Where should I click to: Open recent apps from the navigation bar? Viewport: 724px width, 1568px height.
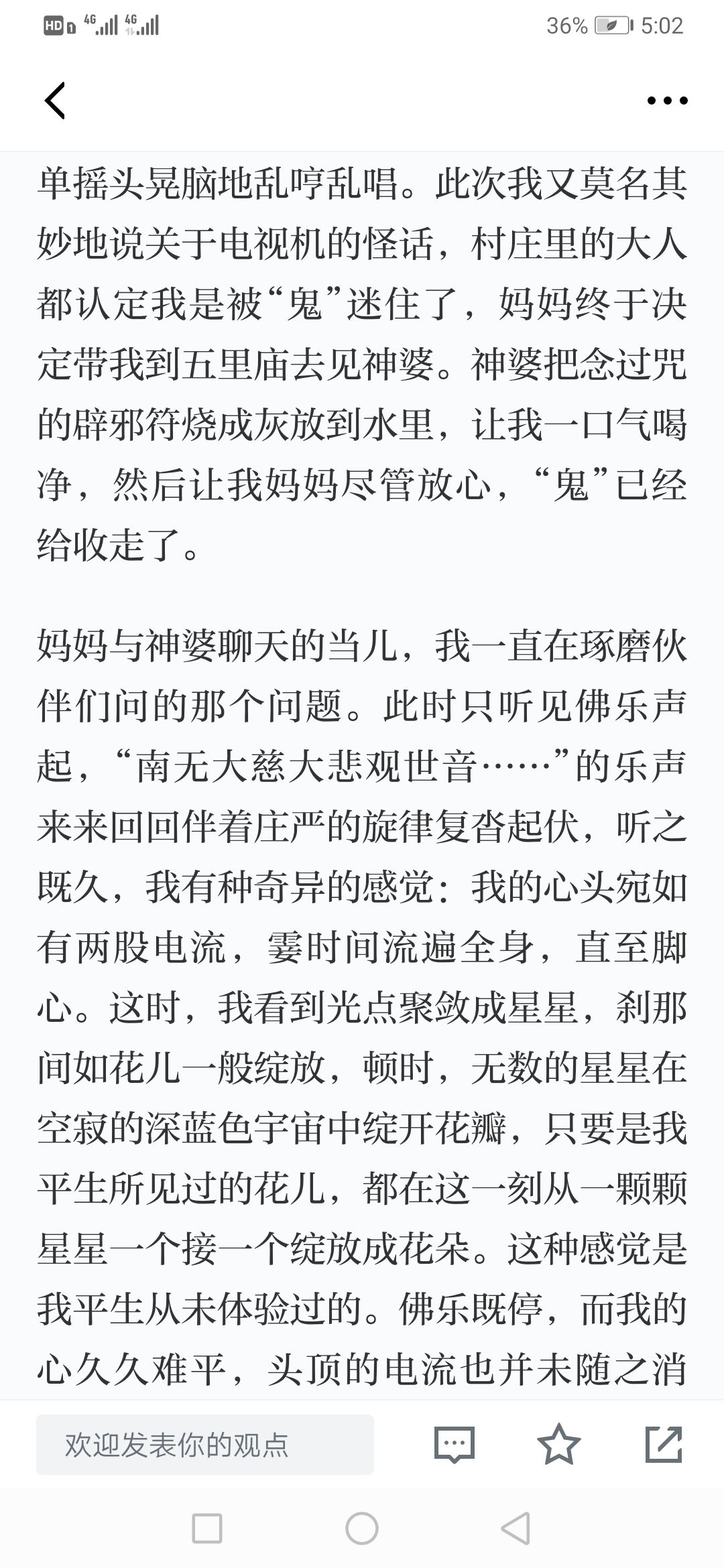click(207, 1529)
